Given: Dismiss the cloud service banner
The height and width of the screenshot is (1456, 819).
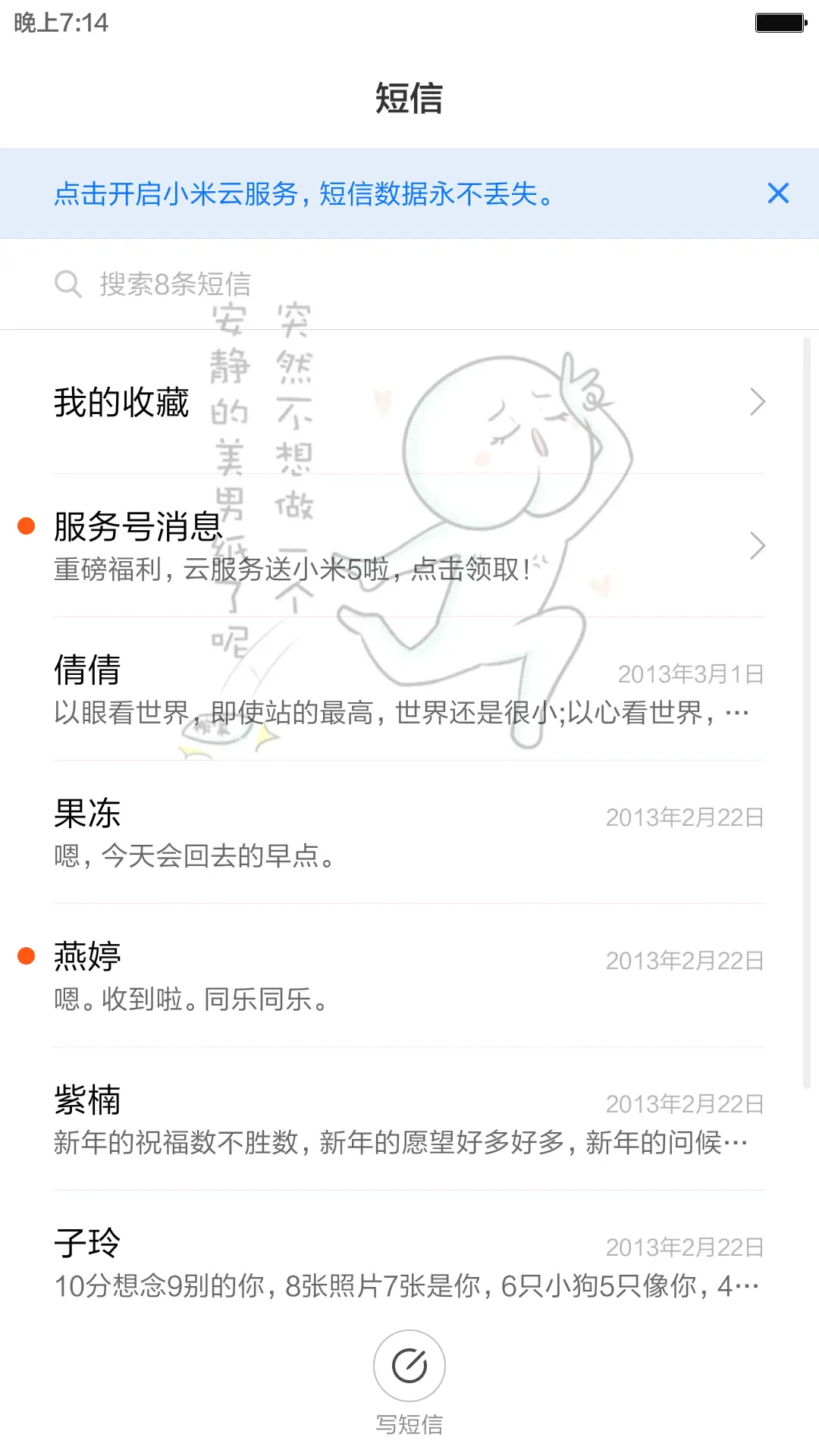Looking at the screenshot, I should click(778, 193).
